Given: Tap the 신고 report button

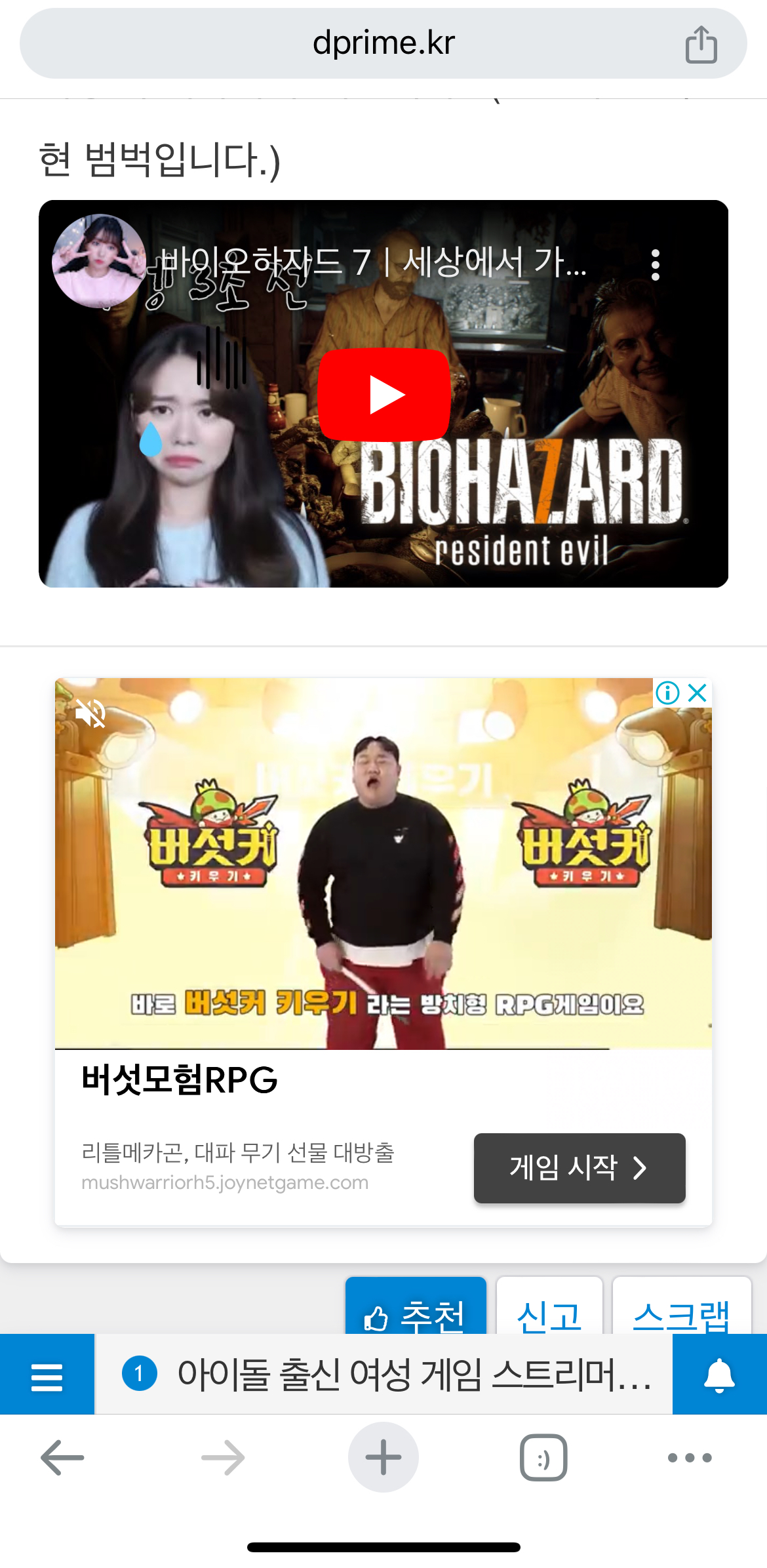Looking at the screenshot, I should (549, 1315).
